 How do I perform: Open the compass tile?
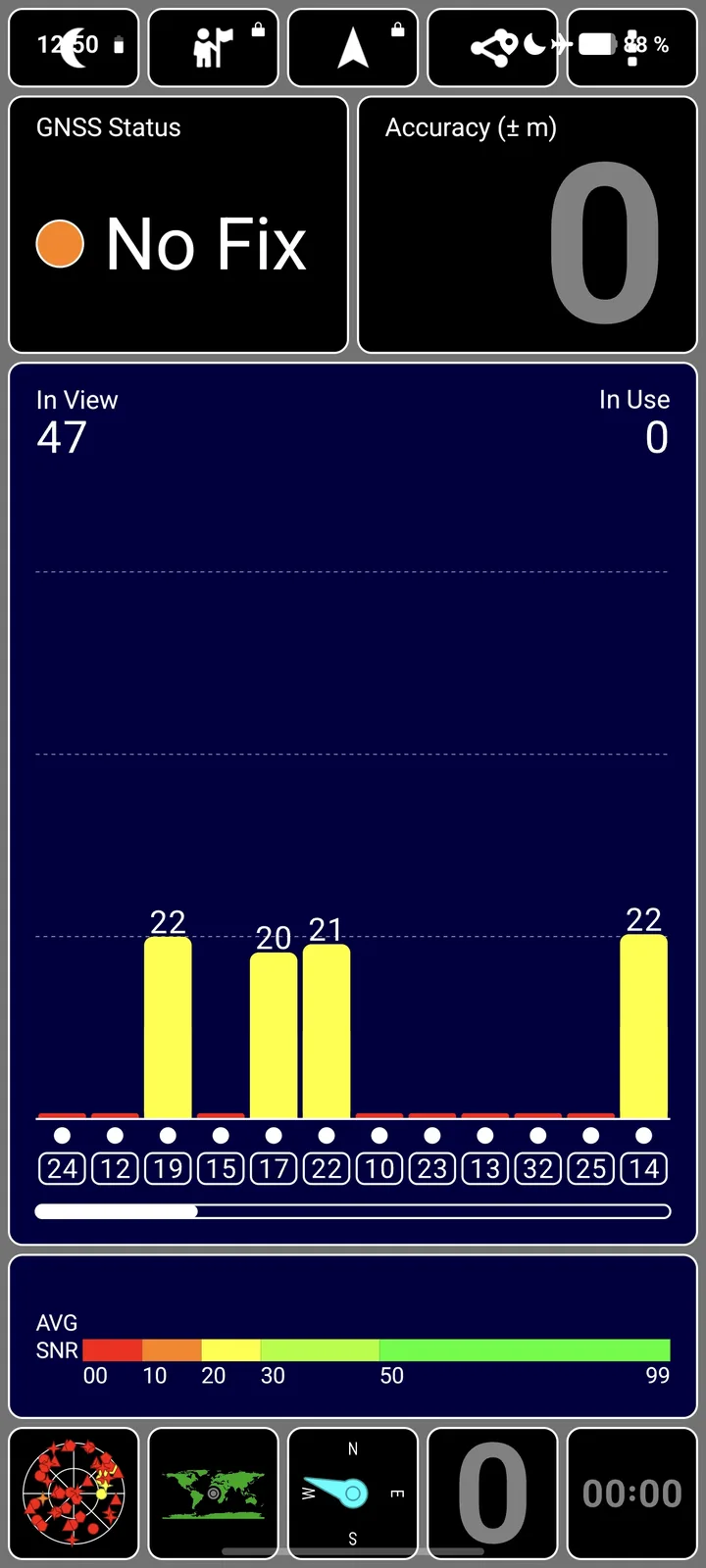pos(353,1494)
